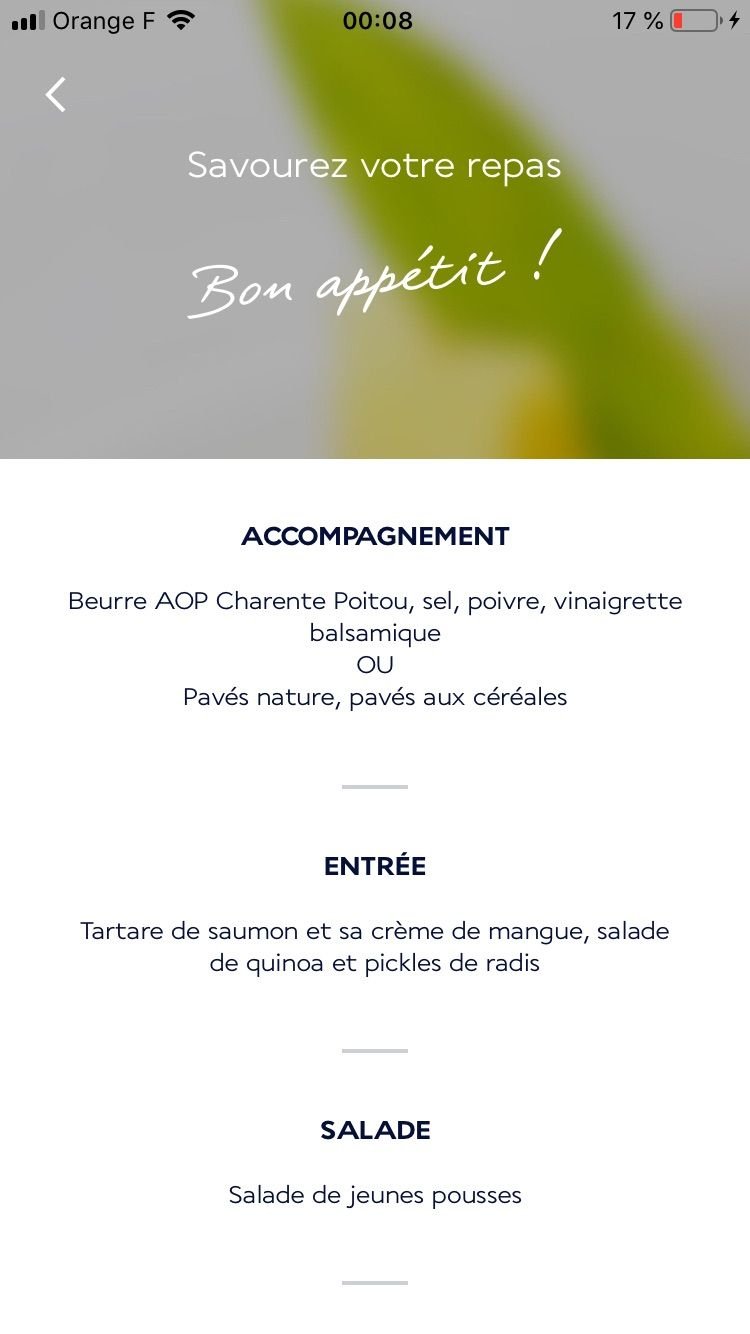This screenshot has width=750, height=1334.
Task: Go back using the top-left arrow
Action: coord(56,94)
